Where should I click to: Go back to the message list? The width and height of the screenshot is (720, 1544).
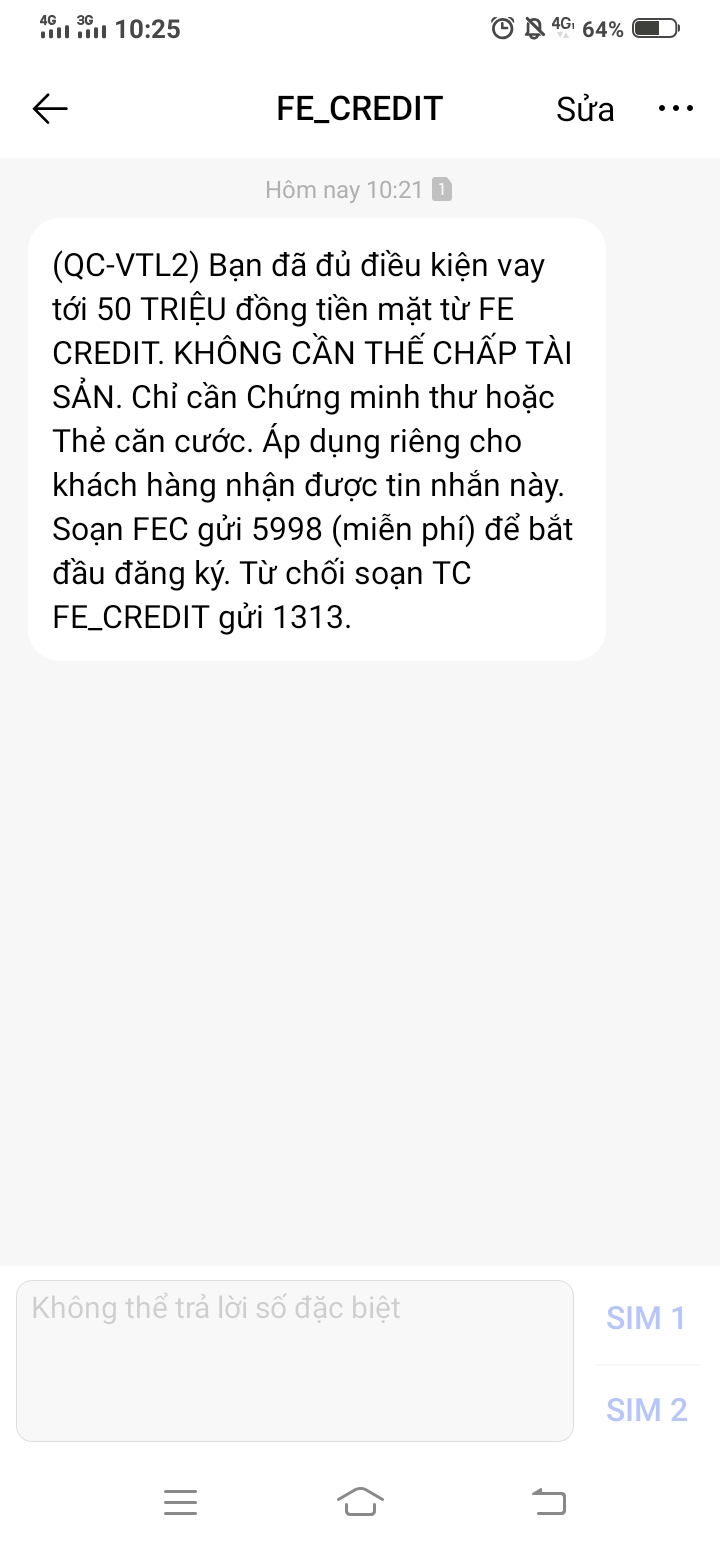[x=50, y=108]
